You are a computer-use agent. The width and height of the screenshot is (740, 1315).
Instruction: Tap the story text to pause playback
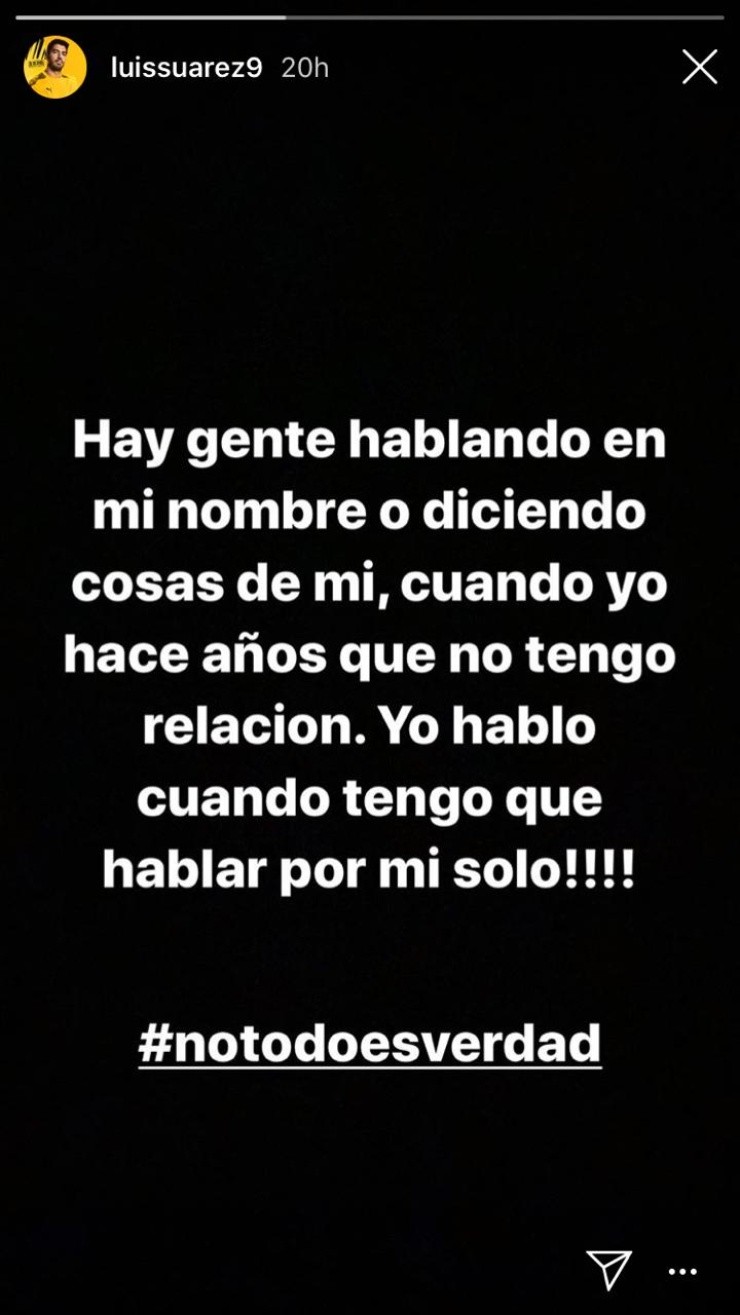[370, 650]
